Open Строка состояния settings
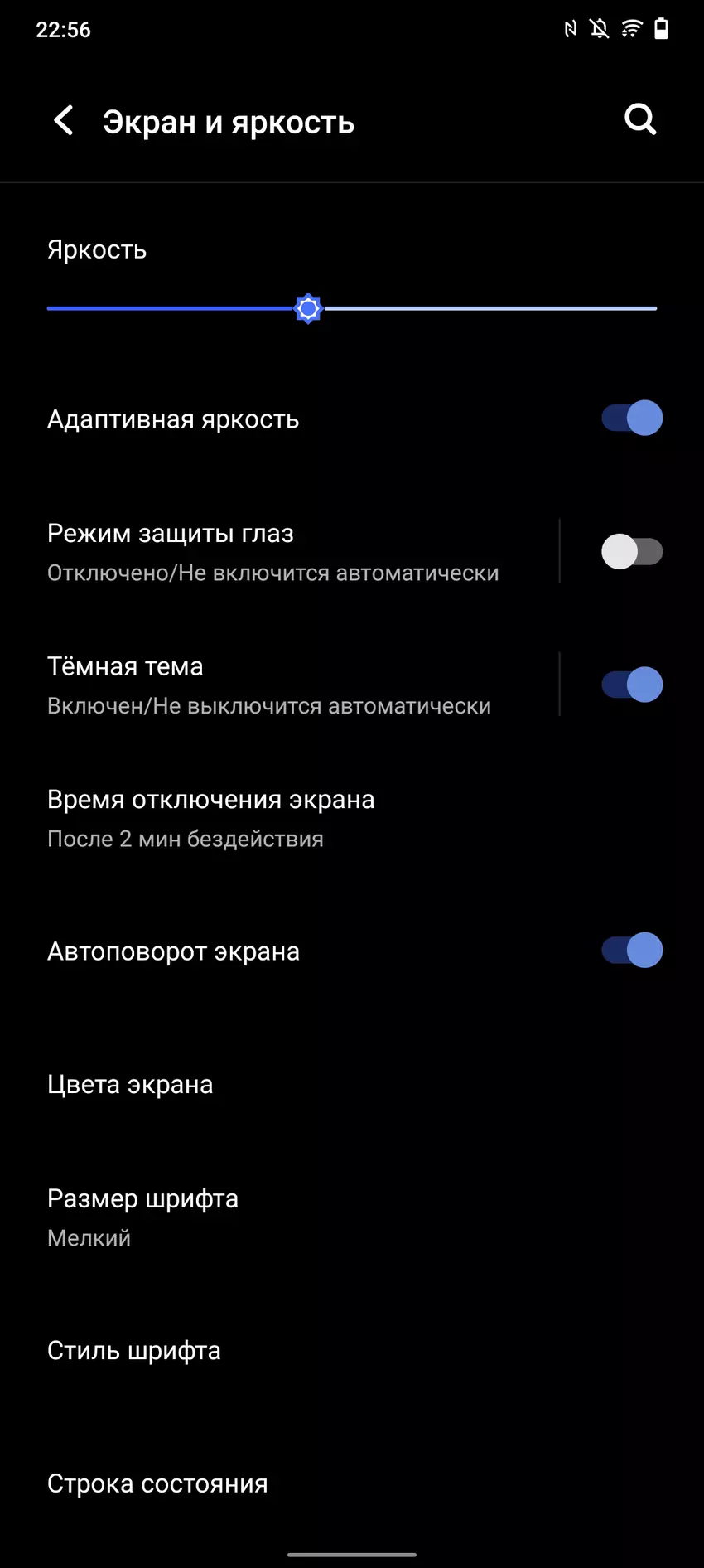The image size is (704, 1568). click(157, 1483)
